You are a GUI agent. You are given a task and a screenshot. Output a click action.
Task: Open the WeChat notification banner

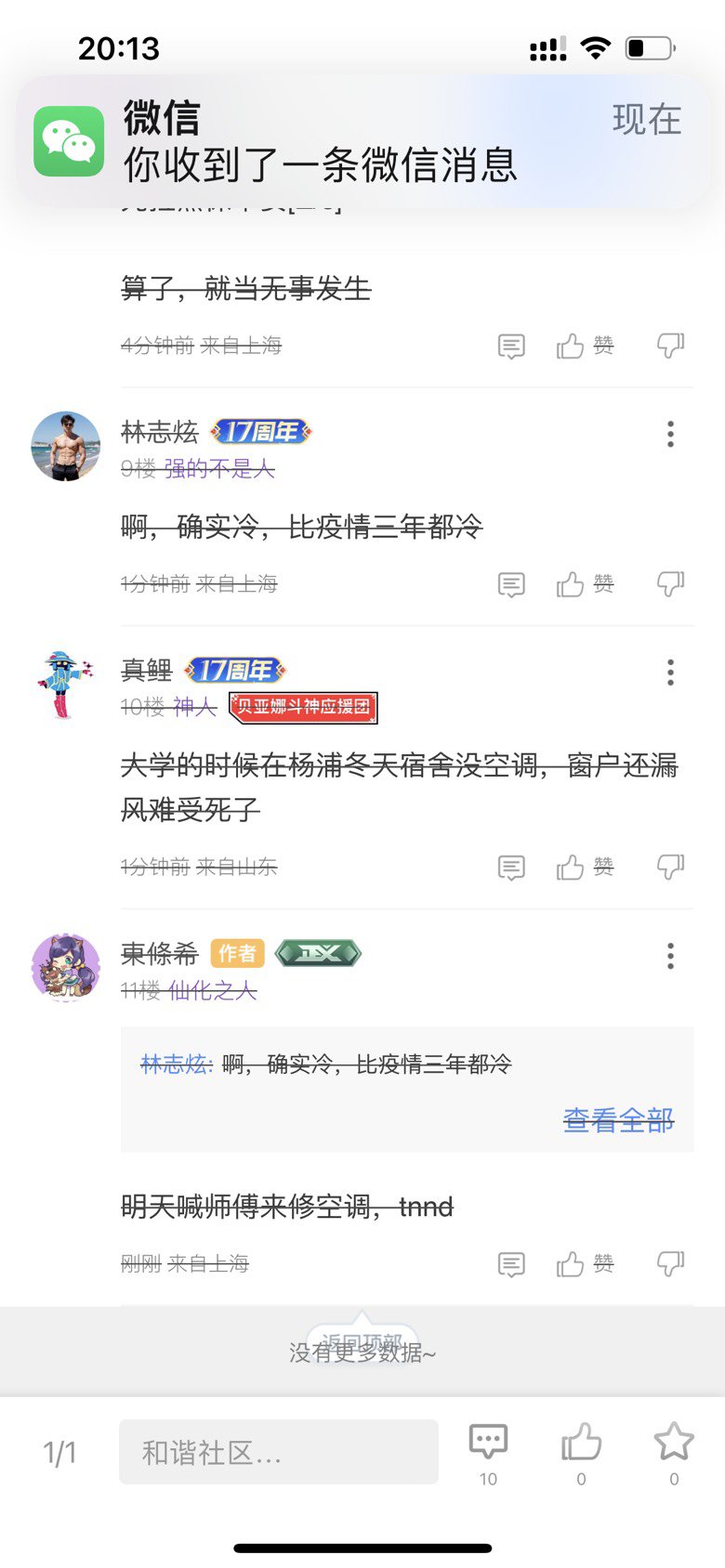click(x=362, y=139)
